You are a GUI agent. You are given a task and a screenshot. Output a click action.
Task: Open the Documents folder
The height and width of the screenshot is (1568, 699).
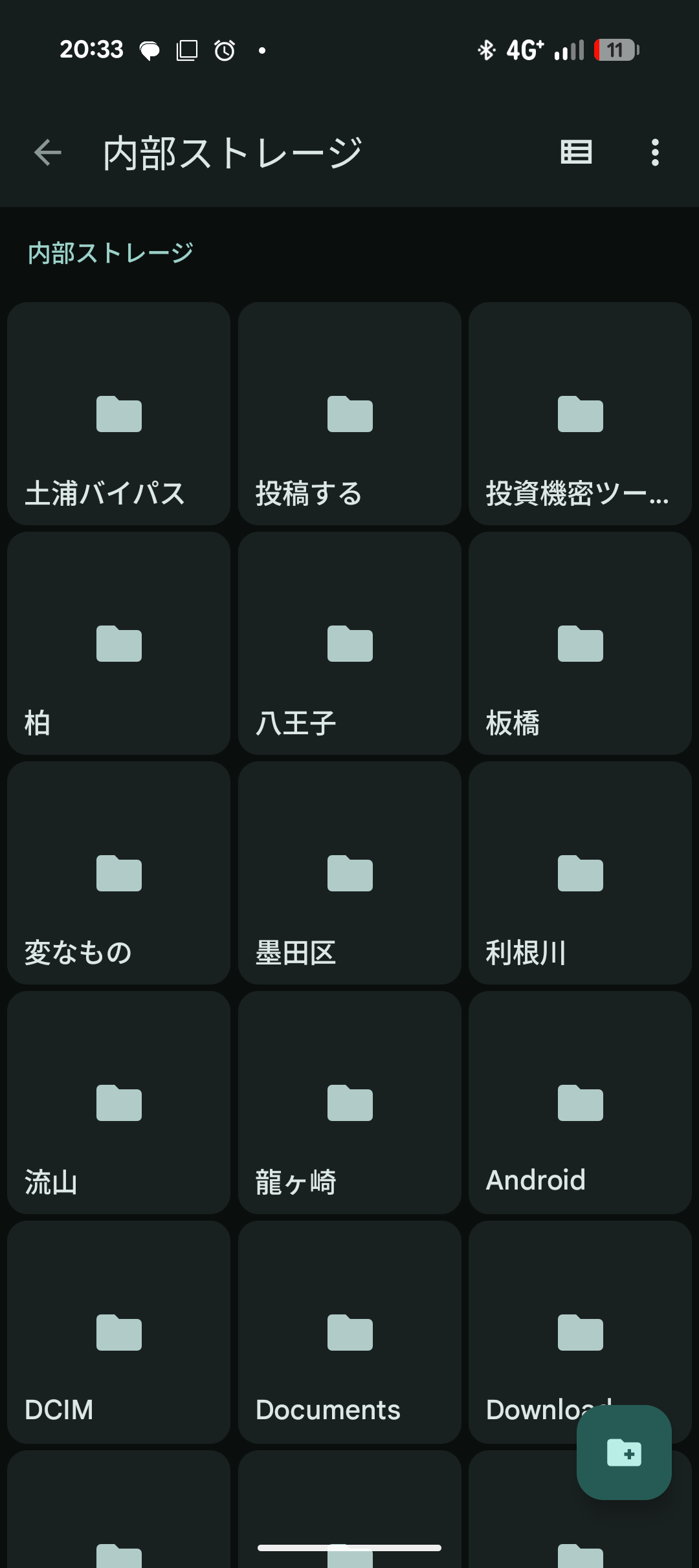349,1333
